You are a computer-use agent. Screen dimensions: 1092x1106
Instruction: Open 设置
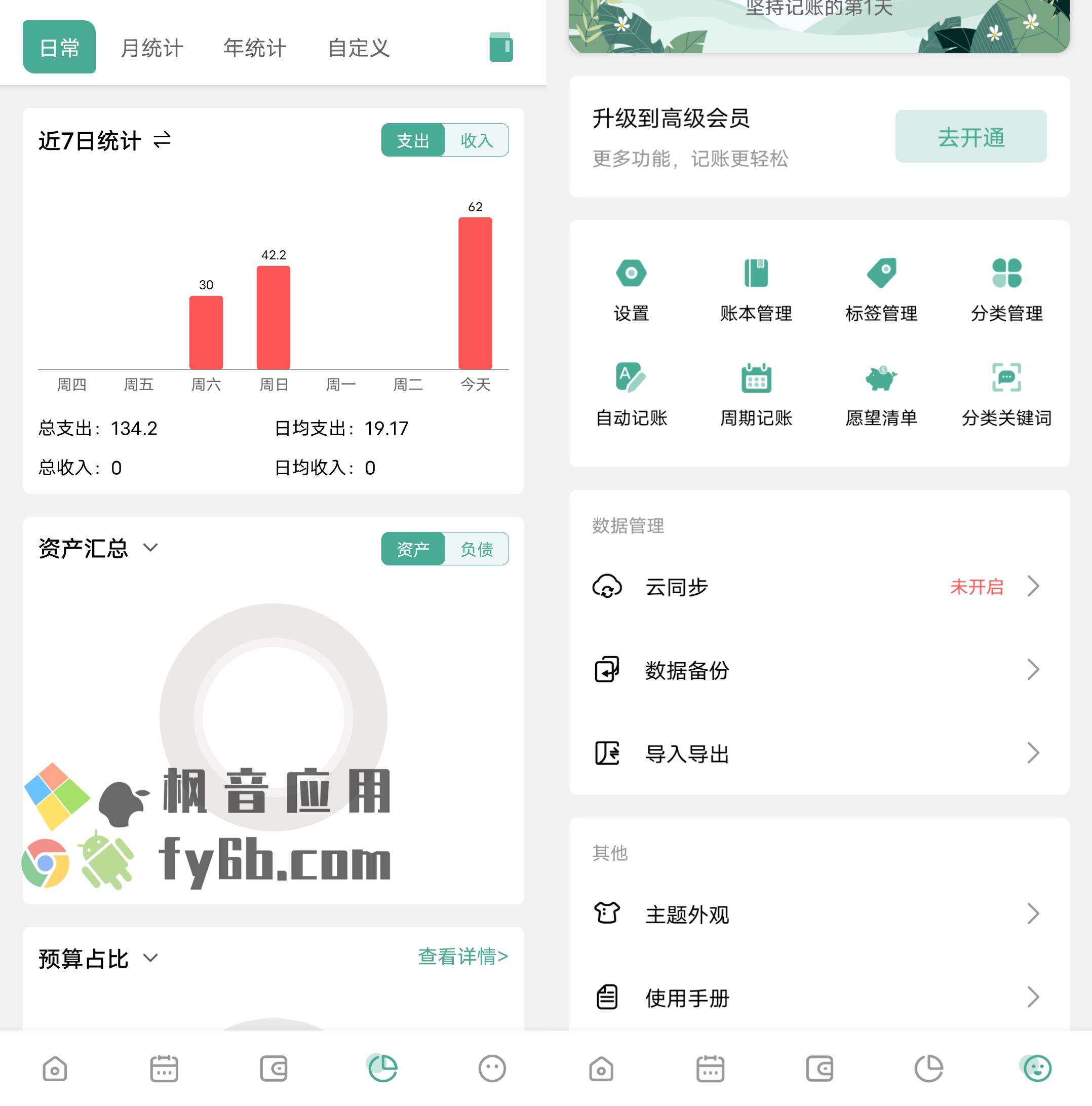(631, 289)
